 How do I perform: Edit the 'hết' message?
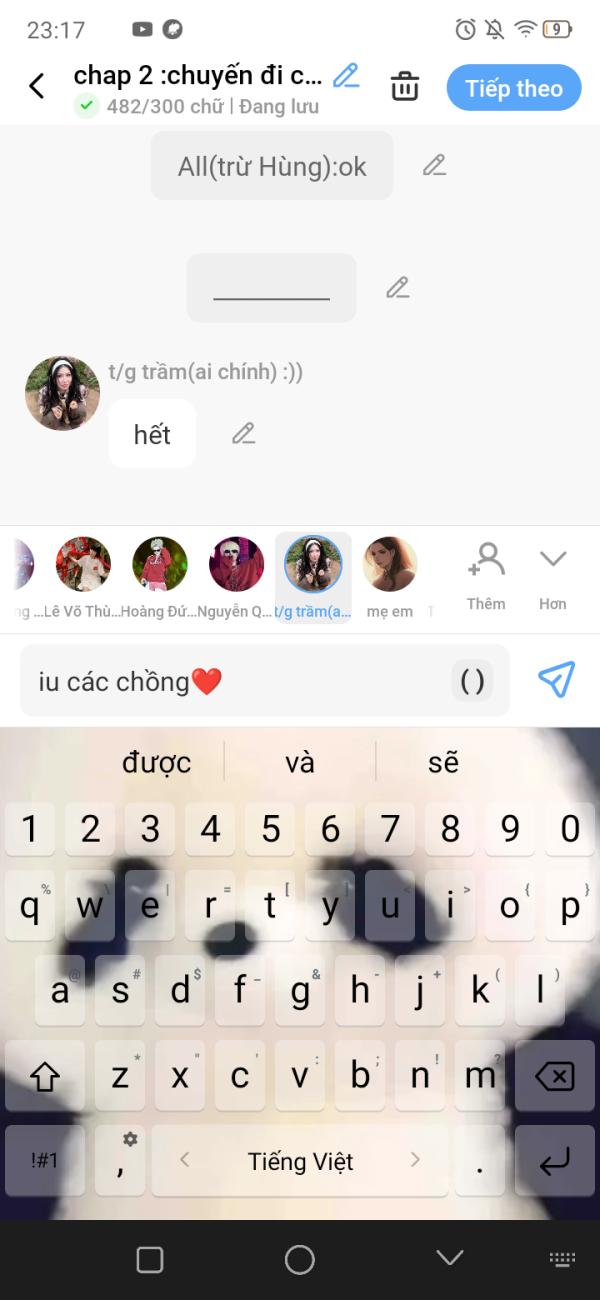point(243,434)
